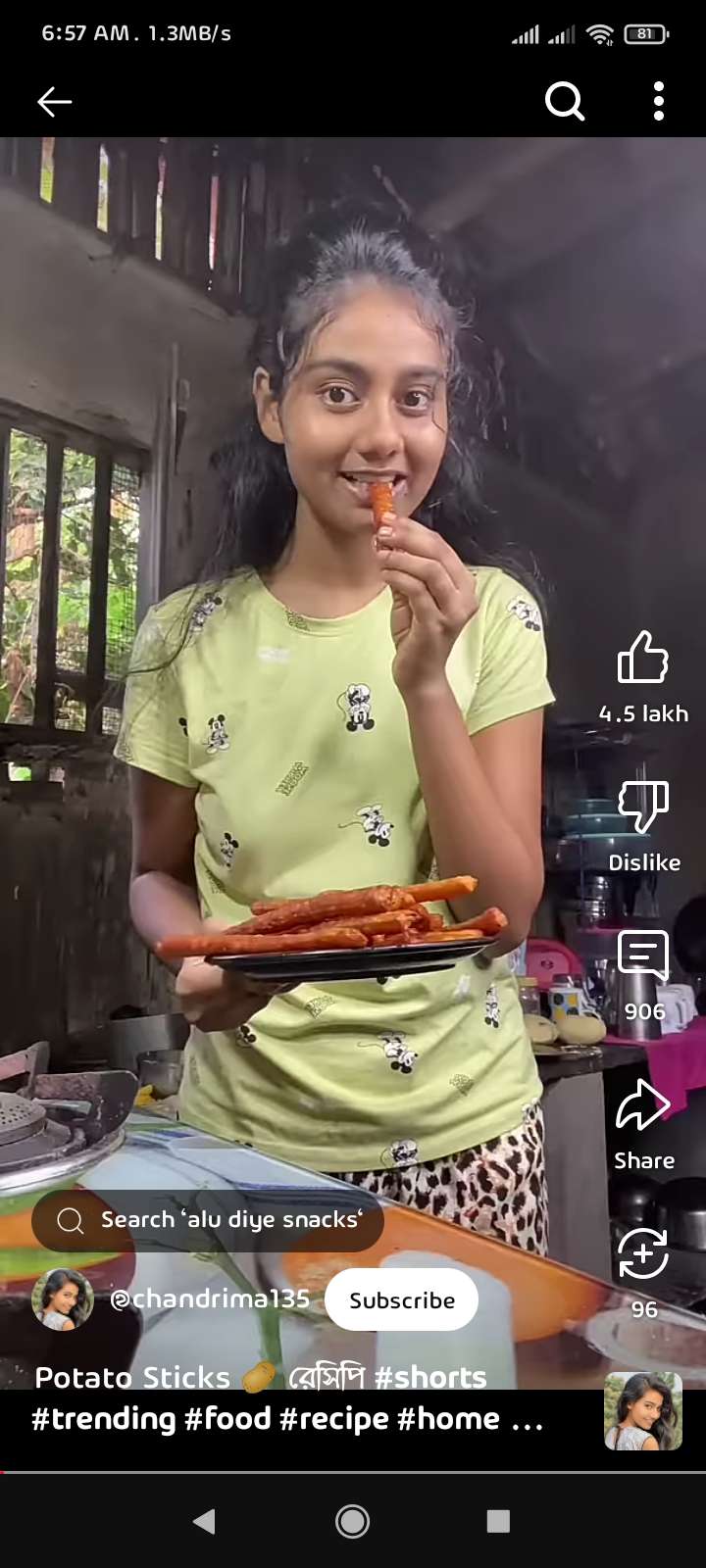Open recent apps from navigation bar

coord(498,1521)
